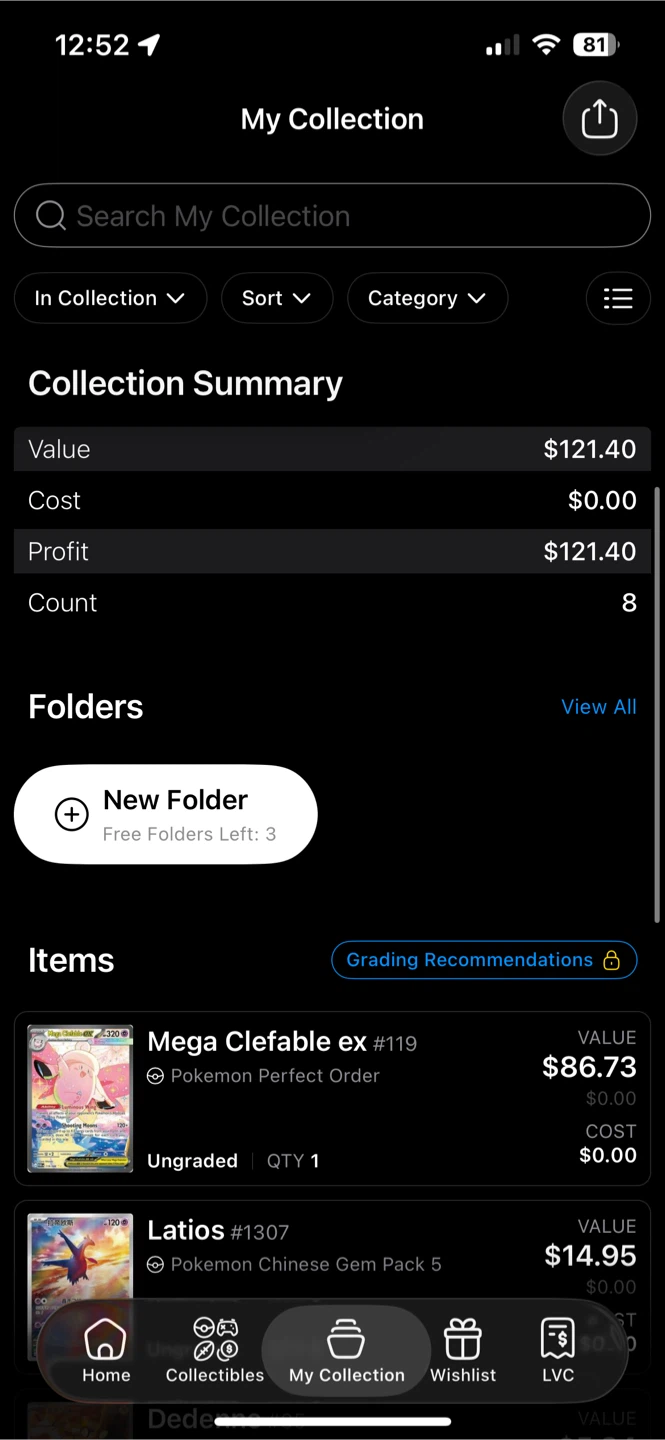Switch the layout with the list view icon

tap(618, 298)
